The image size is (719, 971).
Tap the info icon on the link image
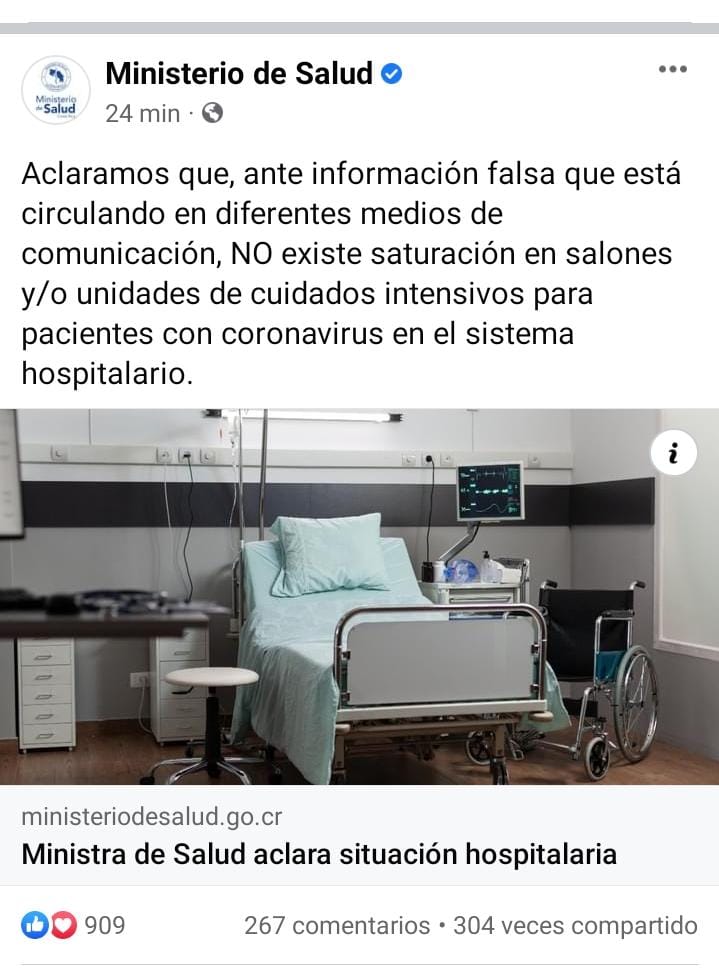pos(673,454)
